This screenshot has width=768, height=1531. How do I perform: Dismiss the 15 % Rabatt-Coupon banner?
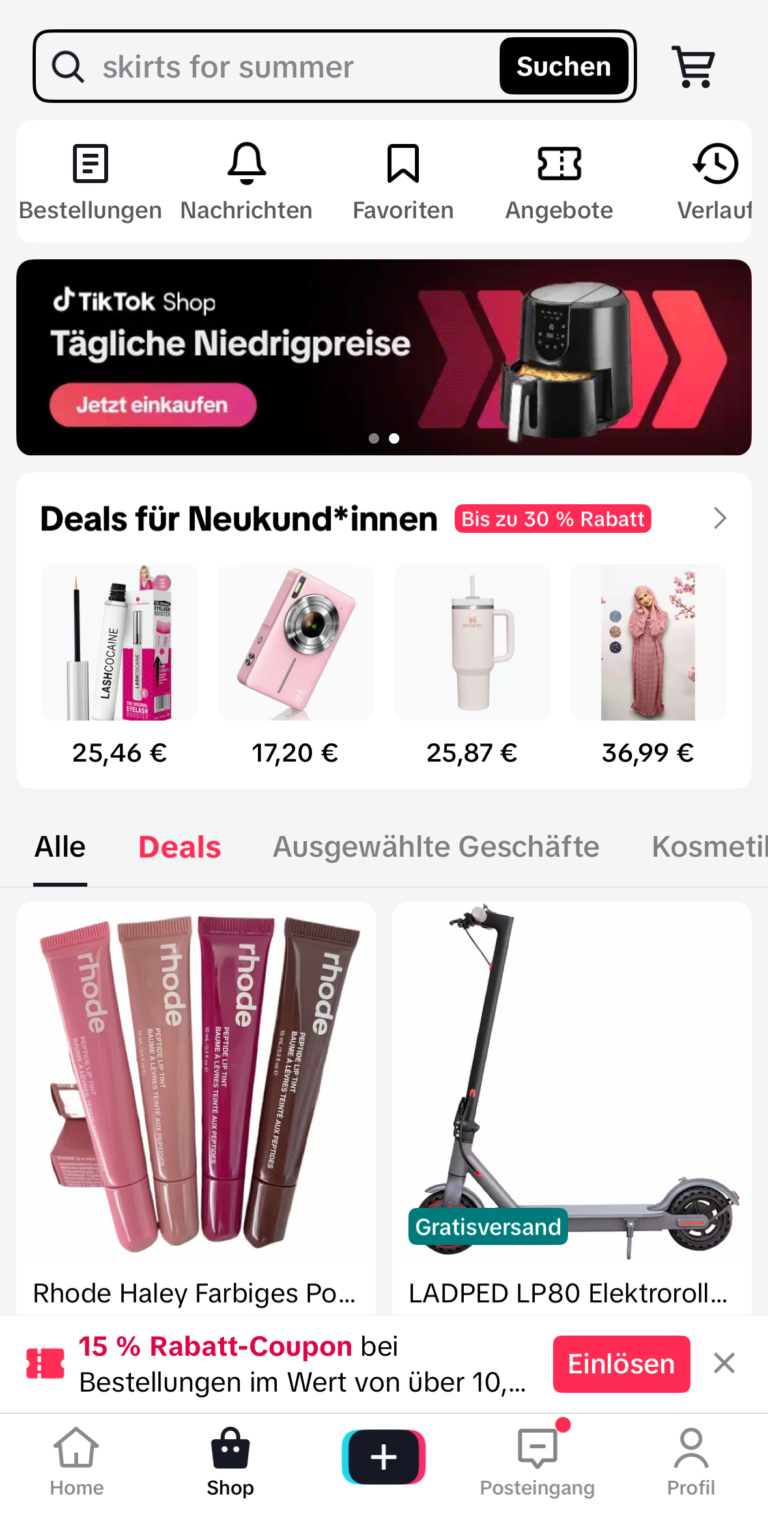(724, 1362)
